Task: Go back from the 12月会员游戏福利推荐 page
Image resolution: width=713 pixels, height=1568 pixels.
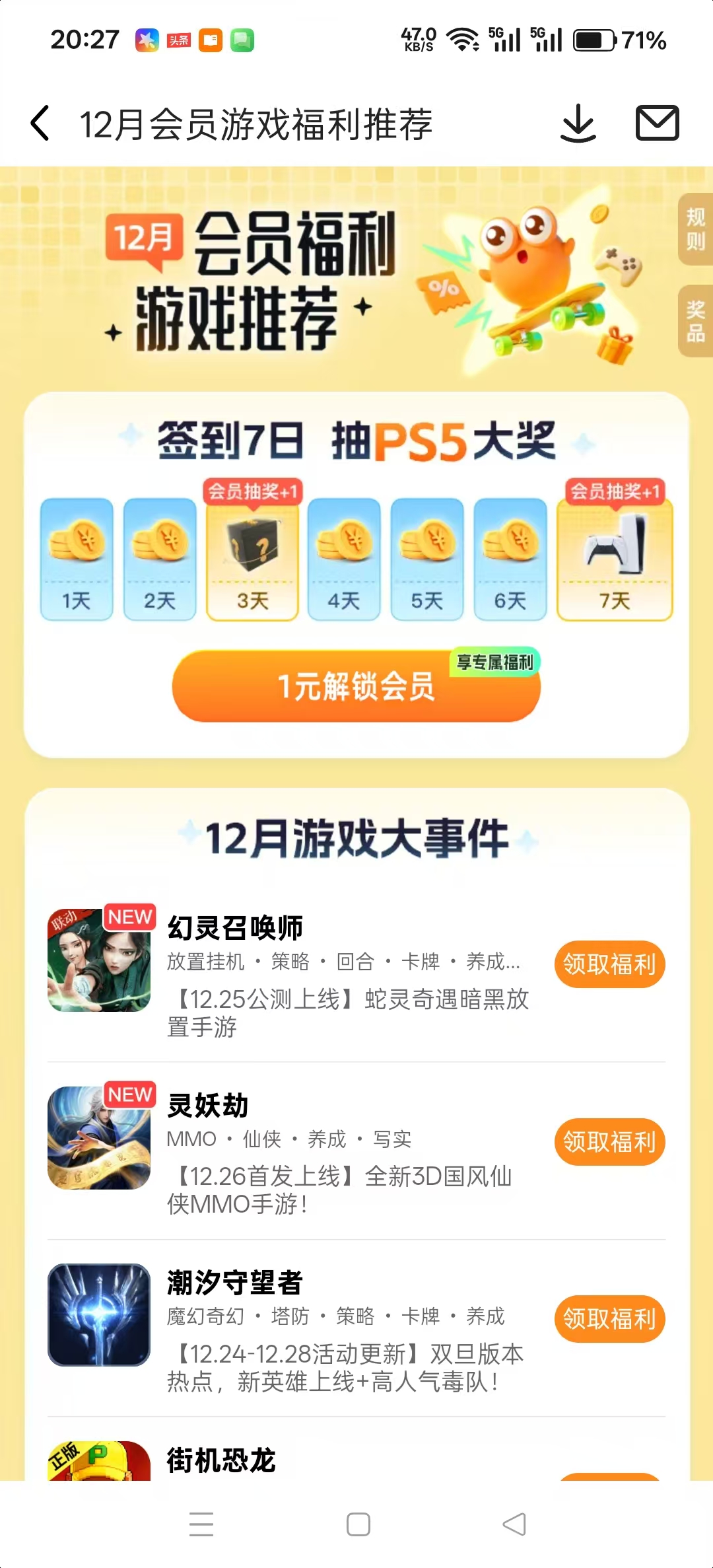Action: tap(41, 124)
